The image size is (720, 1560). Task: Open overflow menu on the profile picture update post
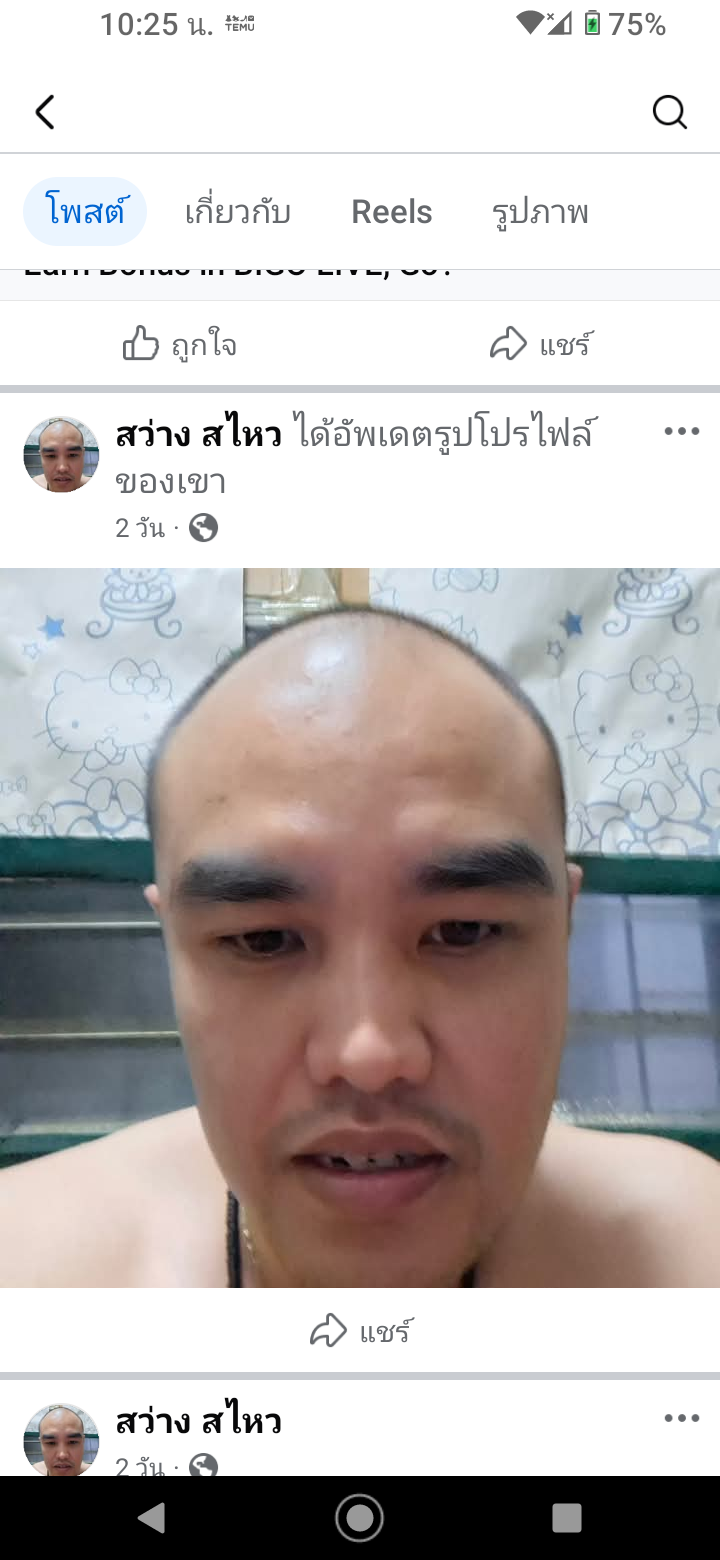coord(682,431)
